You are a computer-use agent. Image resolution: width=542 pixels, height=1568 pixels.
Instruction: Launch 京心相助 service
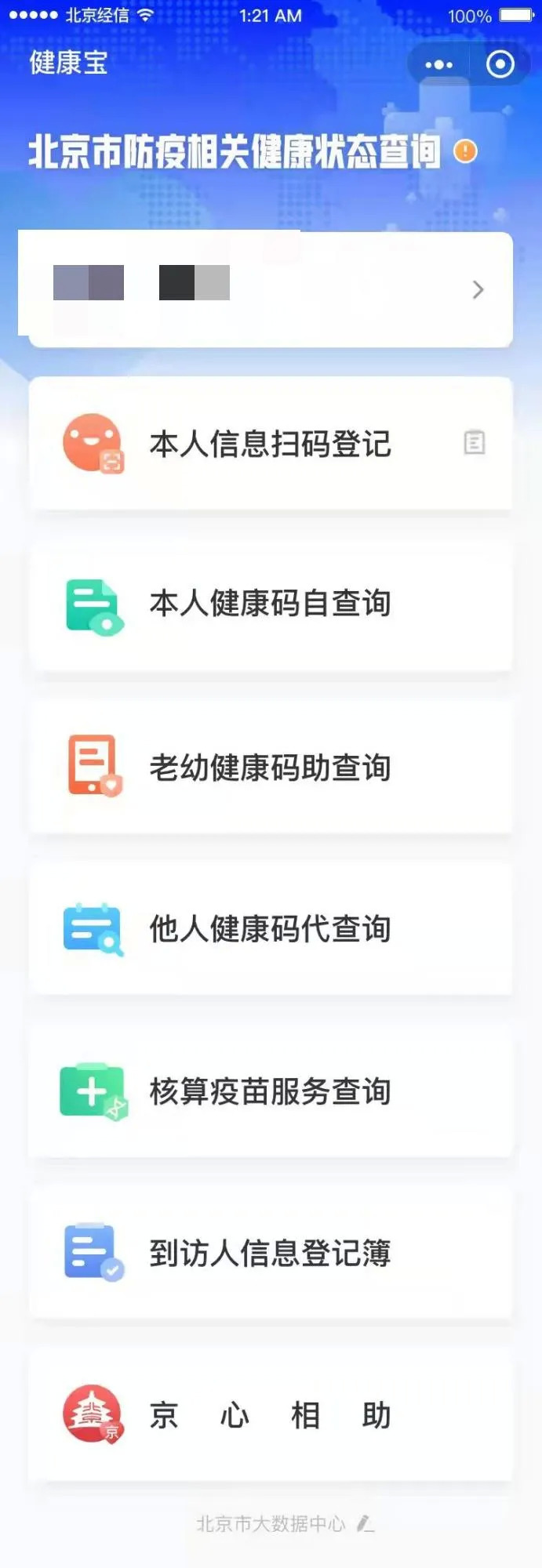pyautogui.click(x=270, y=1415)
